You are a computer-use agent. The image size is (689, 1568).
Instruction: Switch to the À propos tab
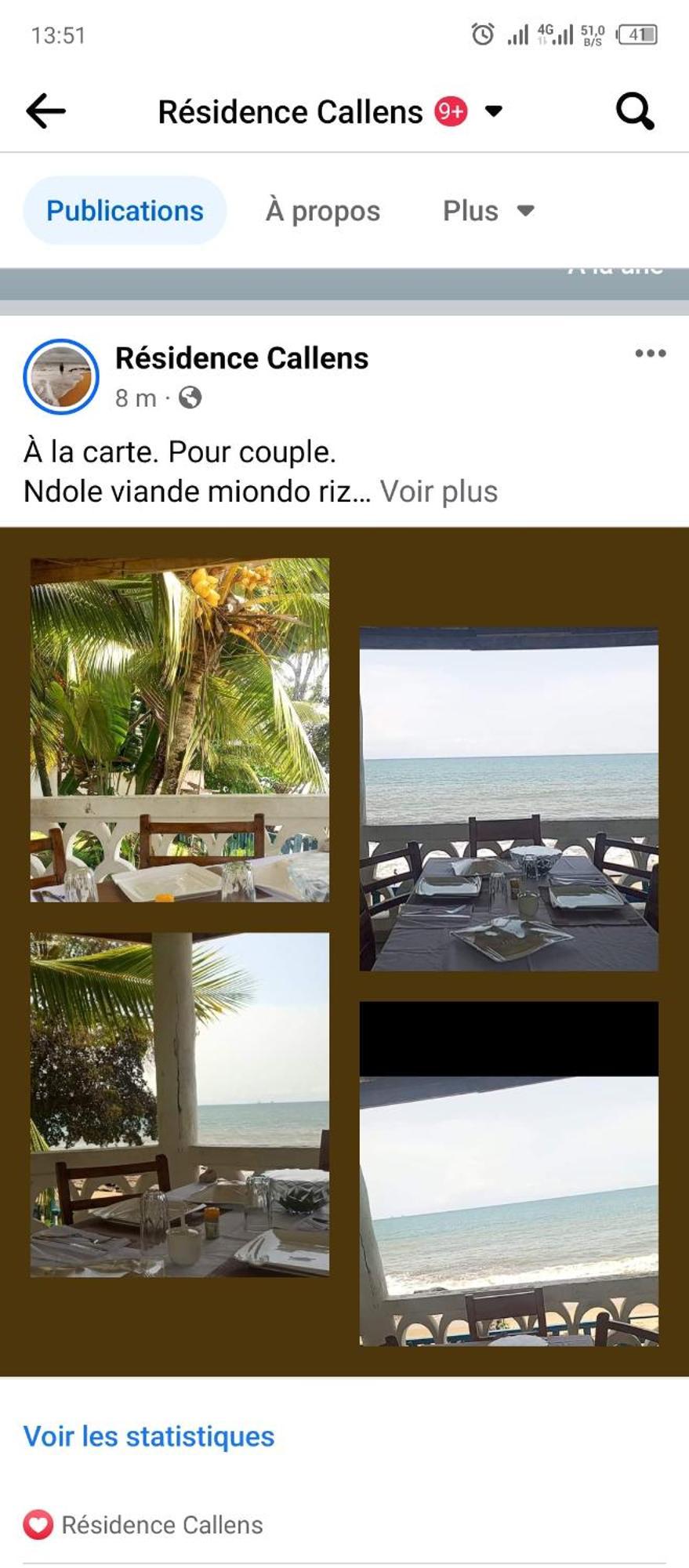(322, 211)
